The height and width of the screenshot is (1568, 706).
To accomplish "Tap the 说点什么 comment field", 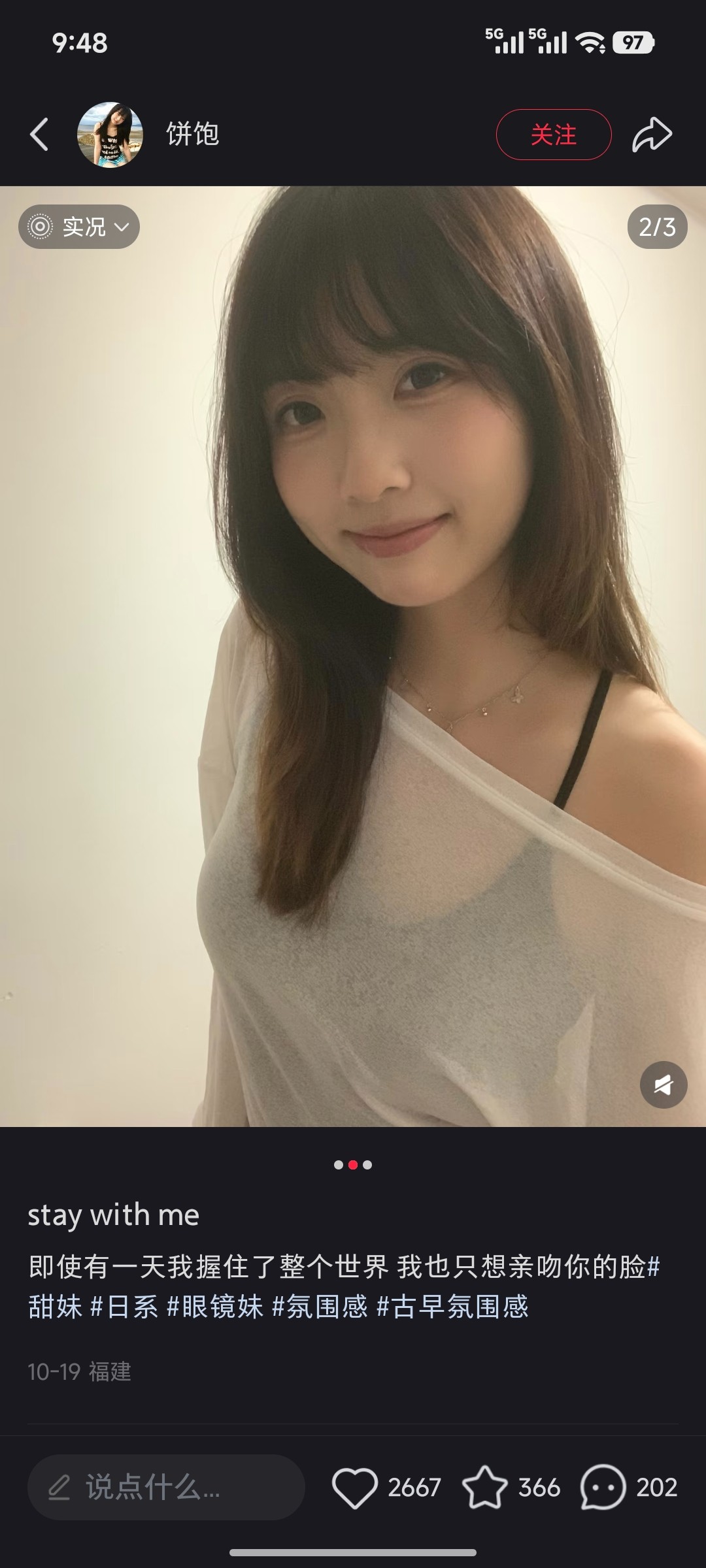I will pyautogui.click(x=166, y=1488).
